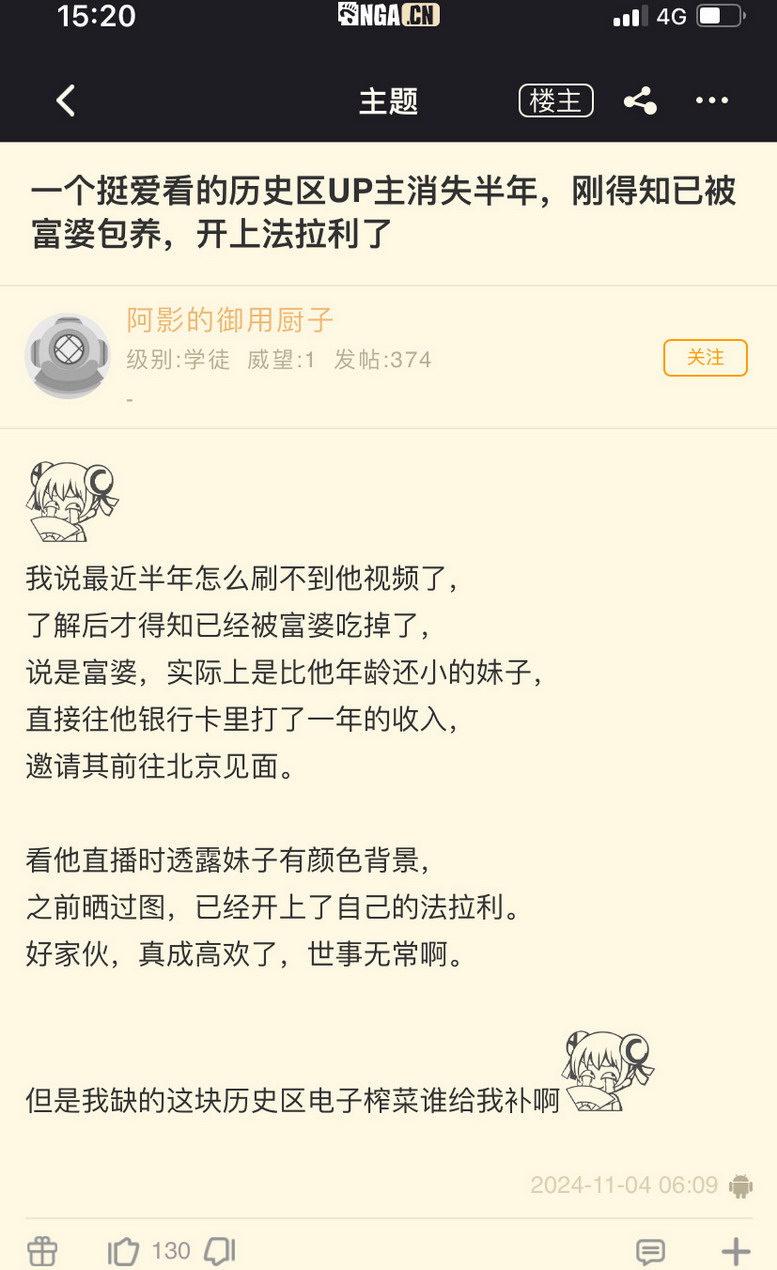Viewport: 777px width, 1270px height.
Task: Upvote the post with the thumbs-up icon
Action: click(124, 1251)
